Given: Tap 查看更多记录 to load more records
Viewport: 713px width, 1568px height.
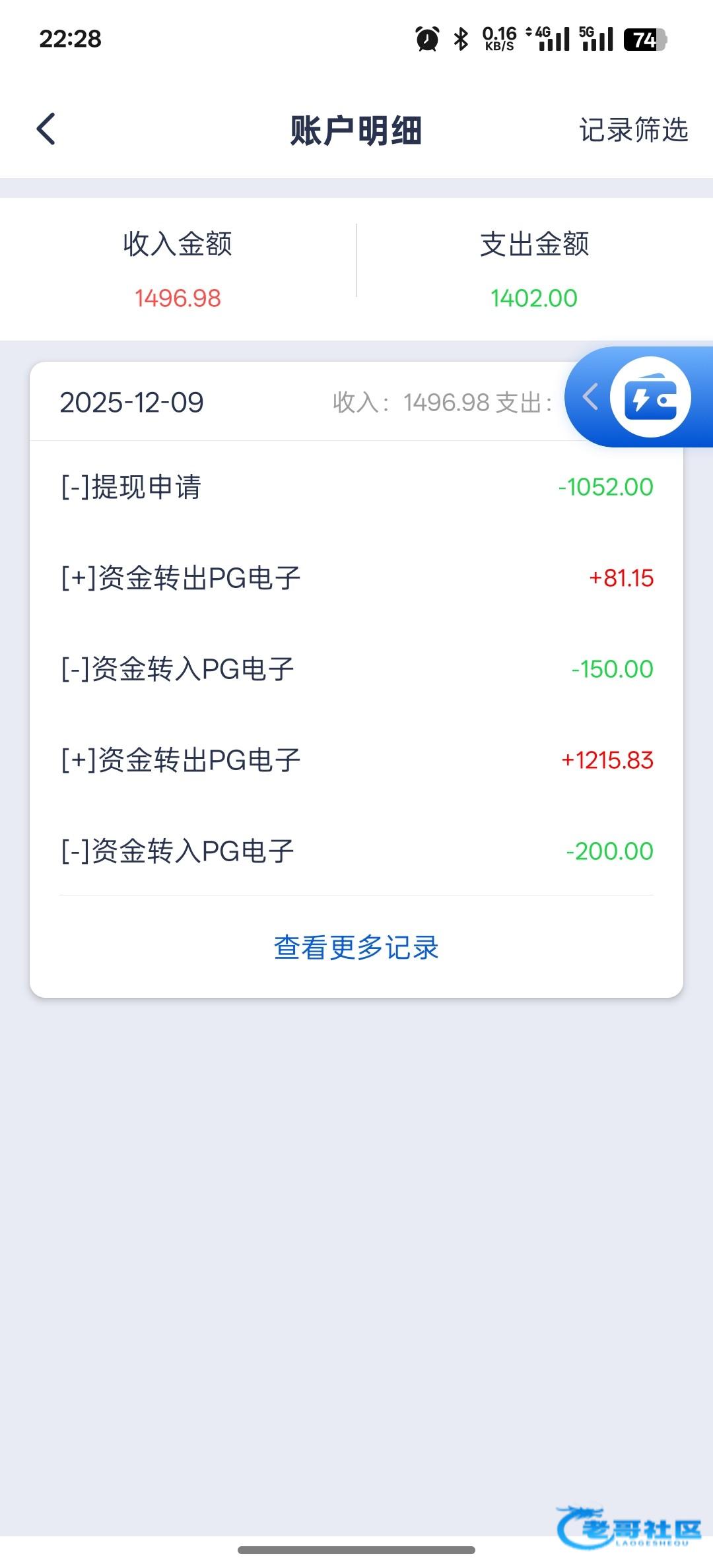Looking at the screenshot, I should 356,948.
